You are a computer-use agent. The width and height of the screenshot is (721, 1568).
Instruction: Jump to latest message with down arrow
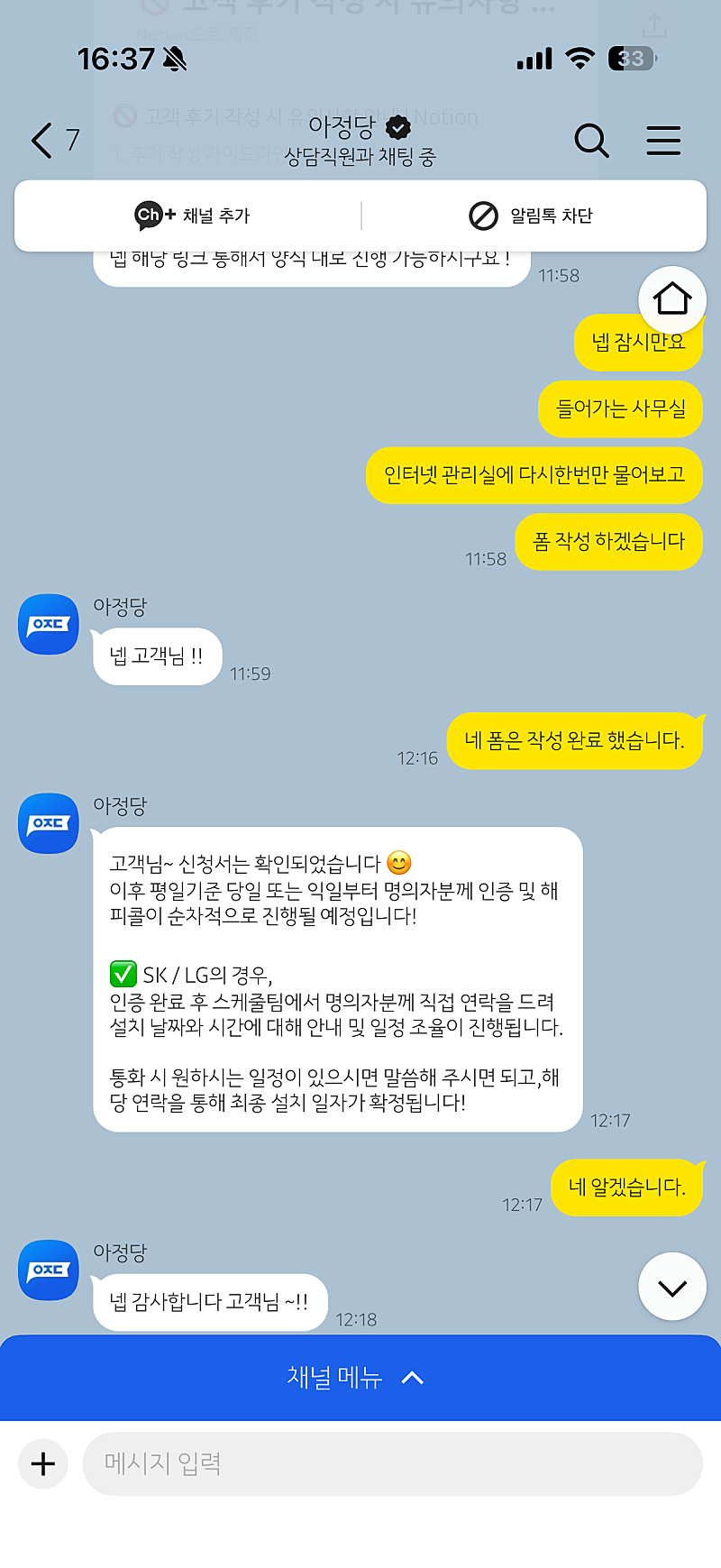point(671,1288)
